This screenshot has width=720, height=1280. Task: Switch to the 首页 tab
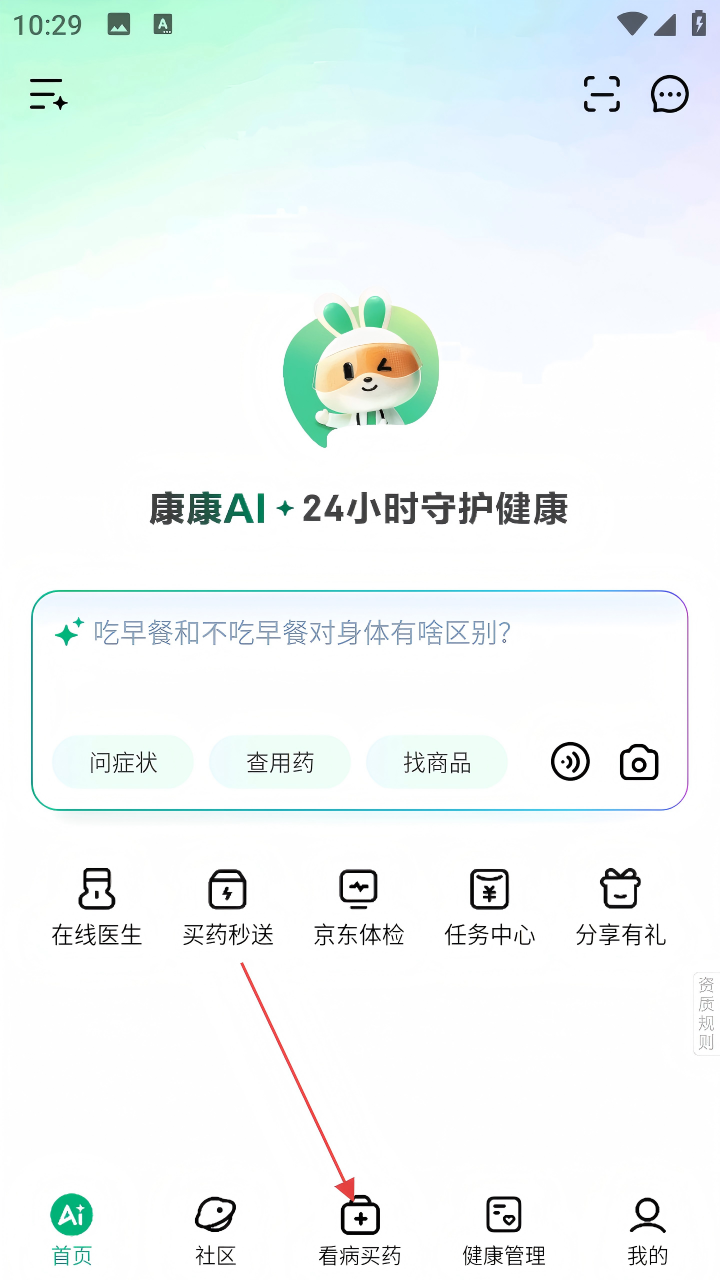click(x=72, y=1230)
